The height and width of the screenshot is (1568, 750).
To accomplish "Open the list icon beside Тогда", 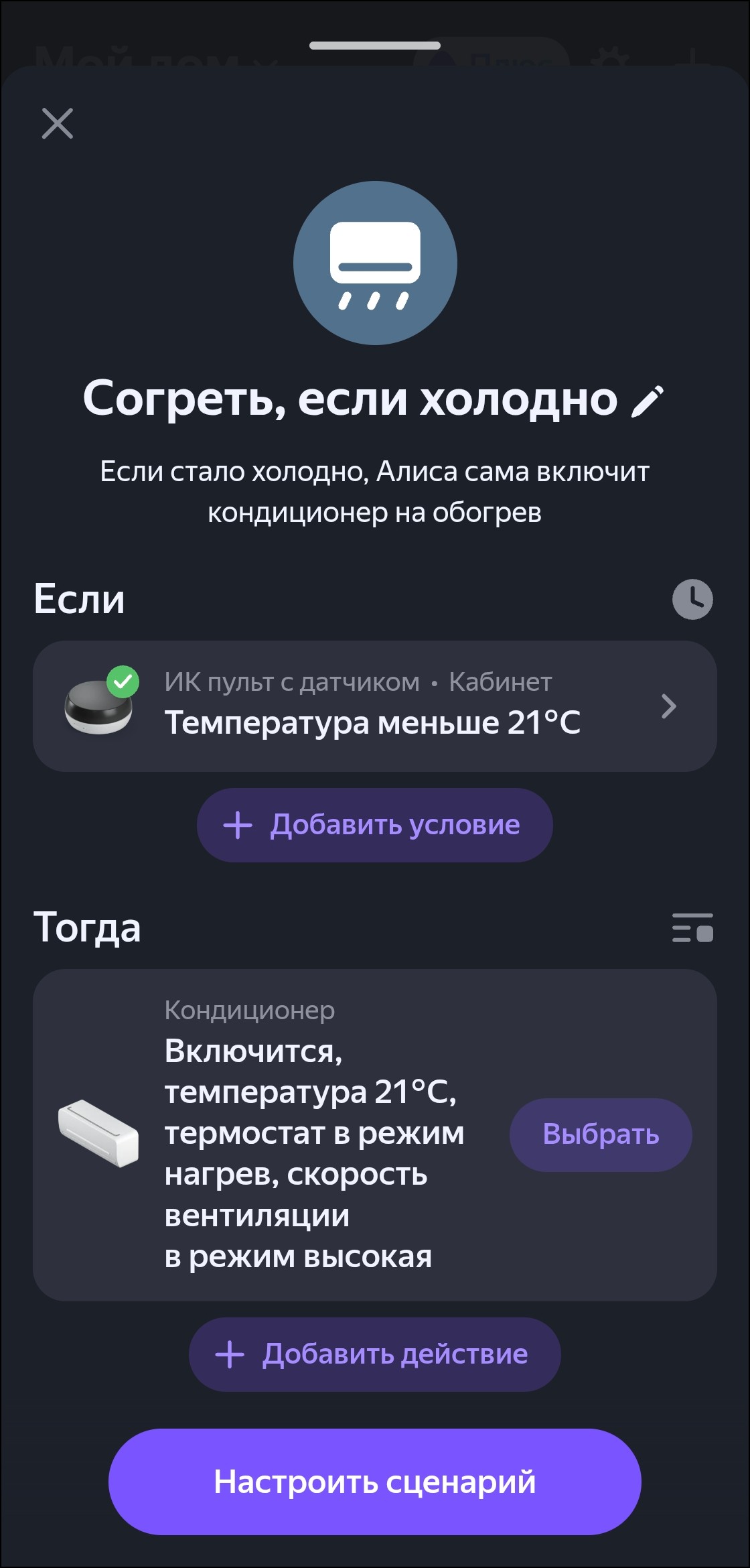I will click(692, 928).
